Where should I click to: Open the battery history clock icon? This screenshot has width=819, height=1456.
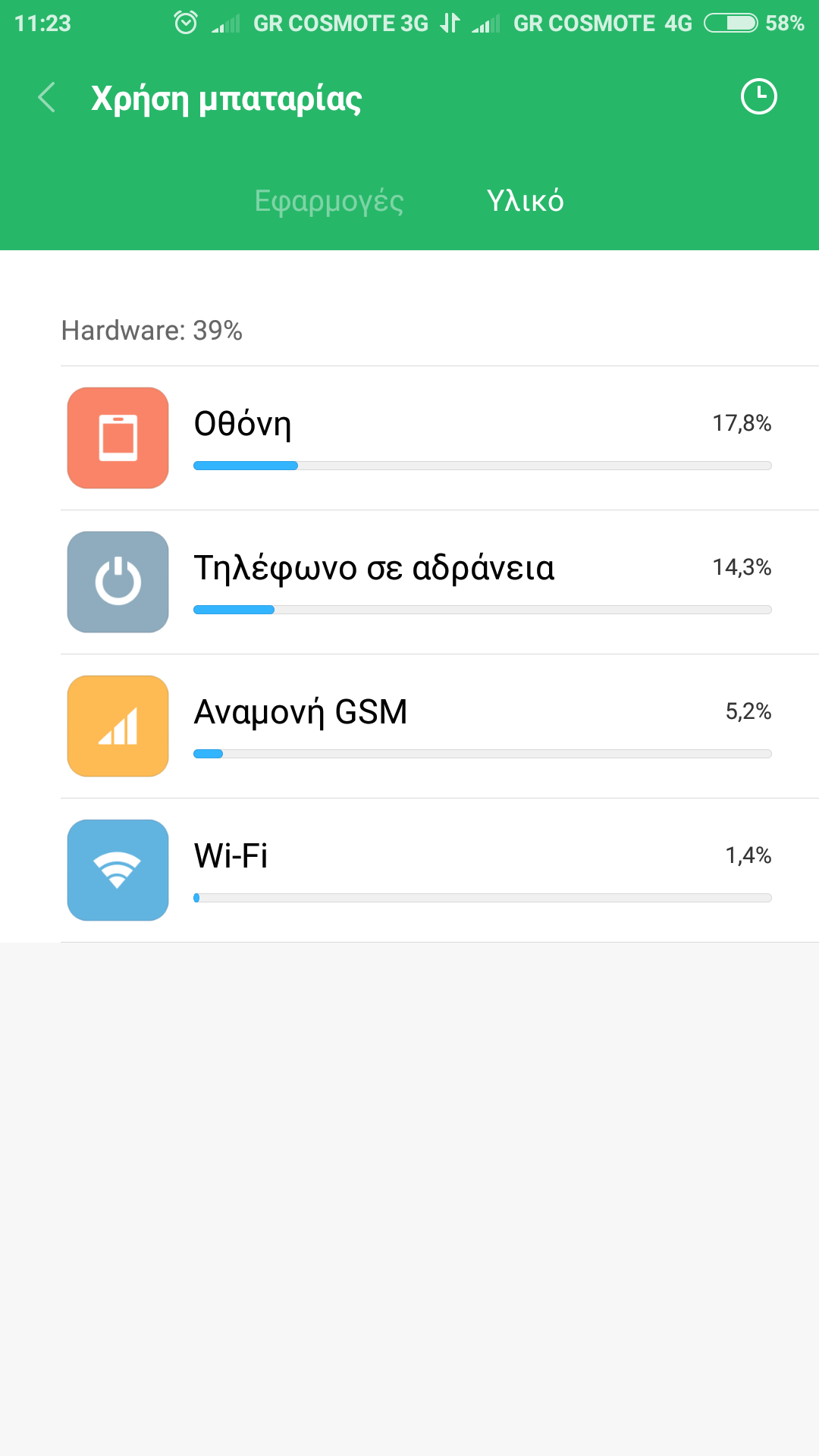pos(758,97)
